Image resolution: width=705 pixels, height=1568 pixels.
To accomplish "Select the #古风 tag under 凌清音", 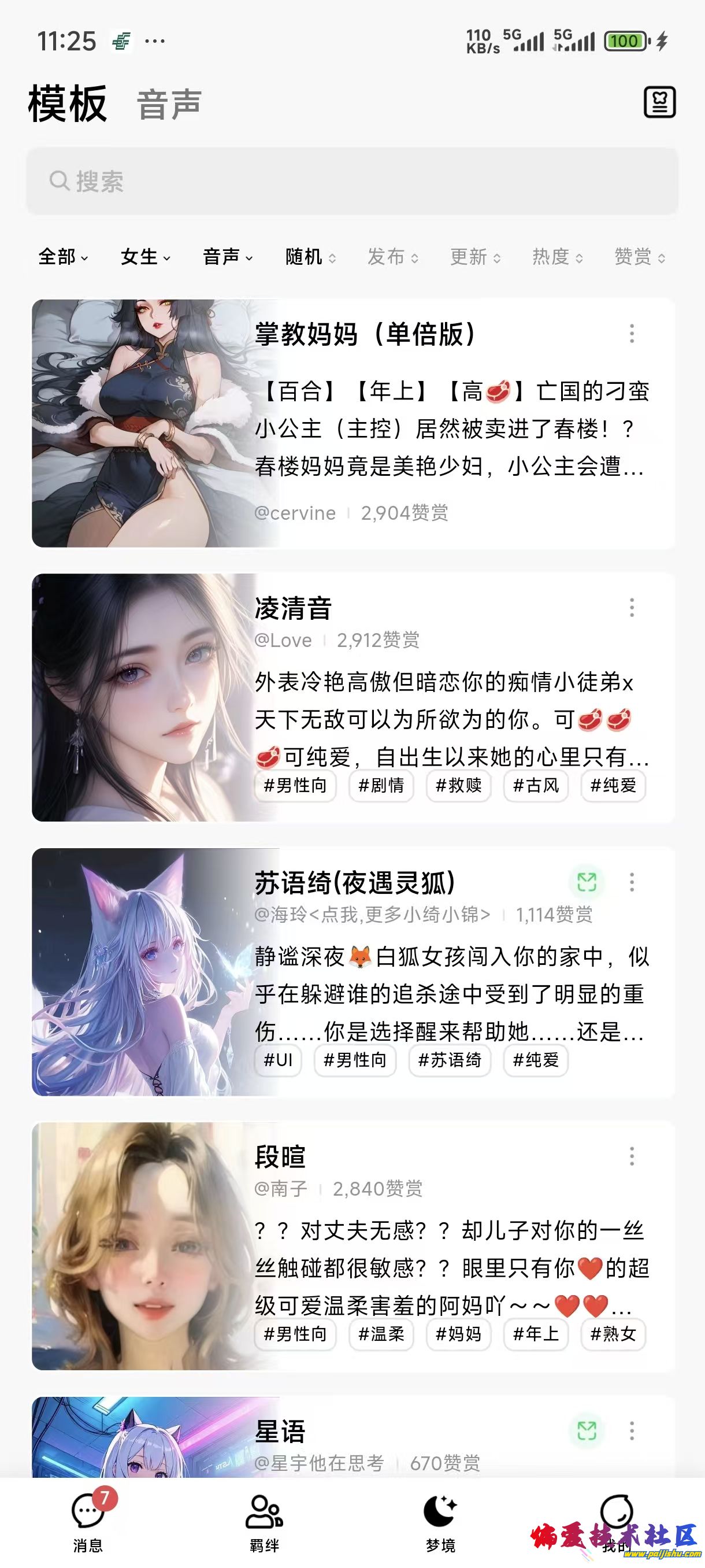I will (535, 786).
